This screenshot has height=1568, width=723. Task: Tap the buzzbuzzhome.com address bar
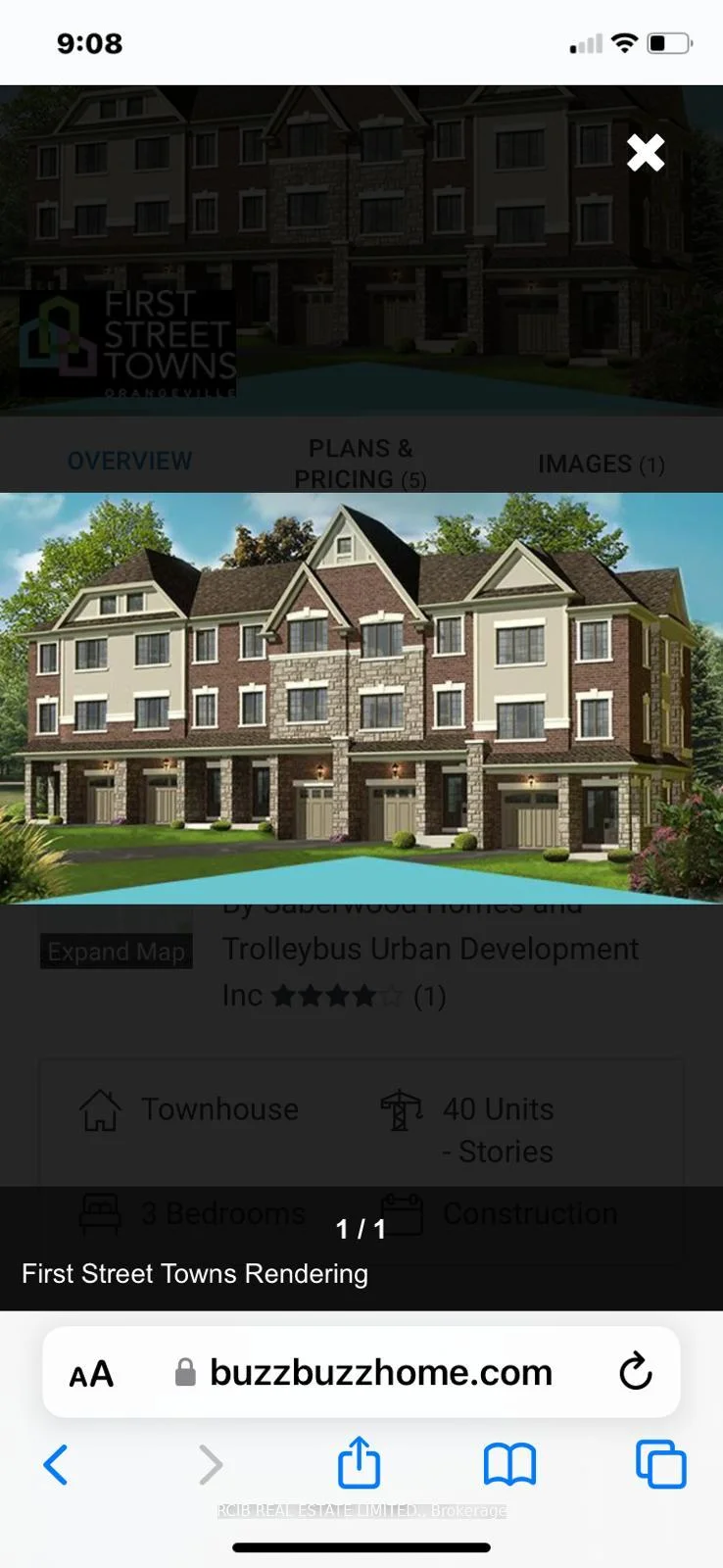pos(361,1372)
